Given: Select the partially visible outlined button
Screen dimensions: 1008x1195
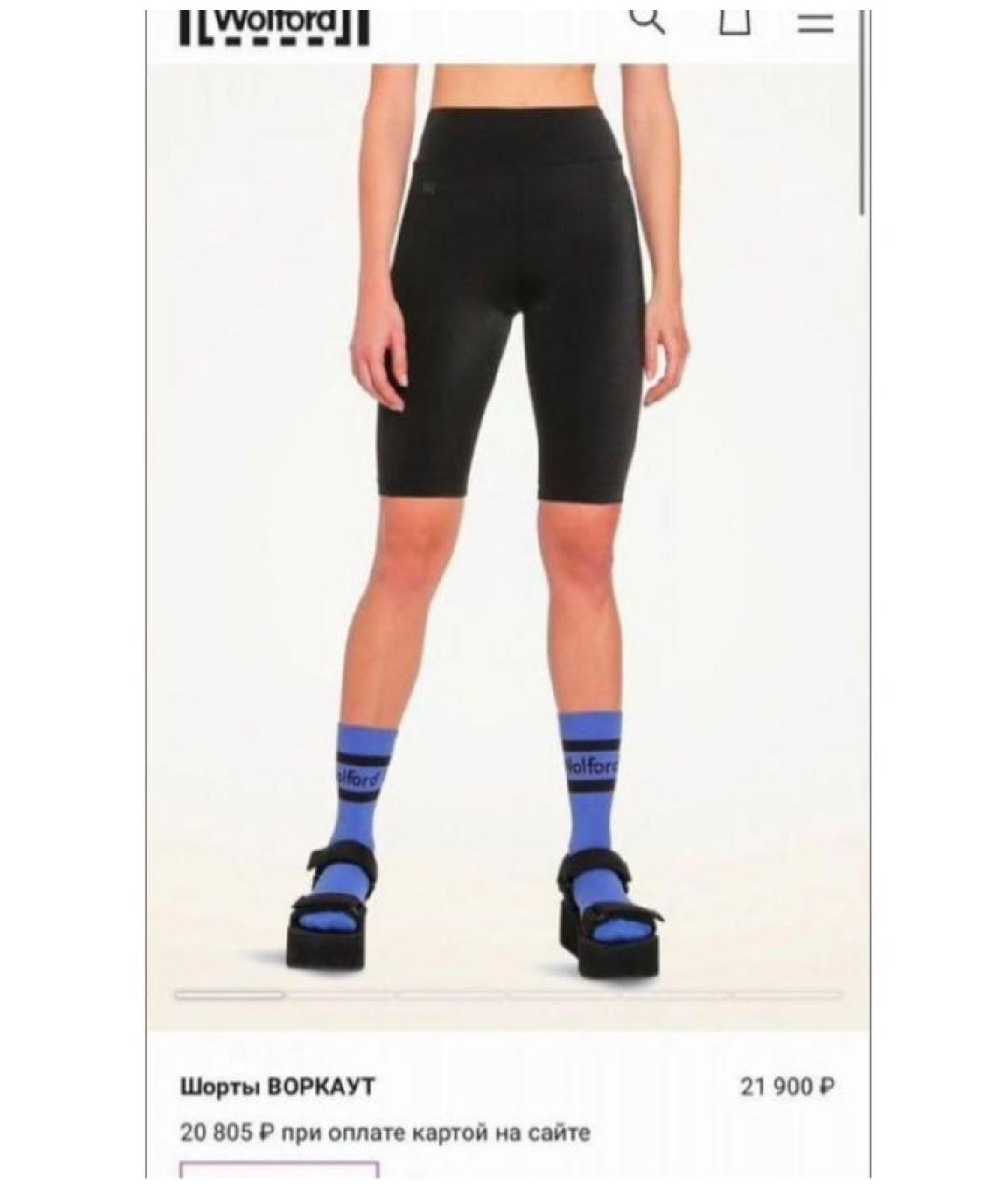Looking at the screenshot, I should click(x=280, y=1182).
